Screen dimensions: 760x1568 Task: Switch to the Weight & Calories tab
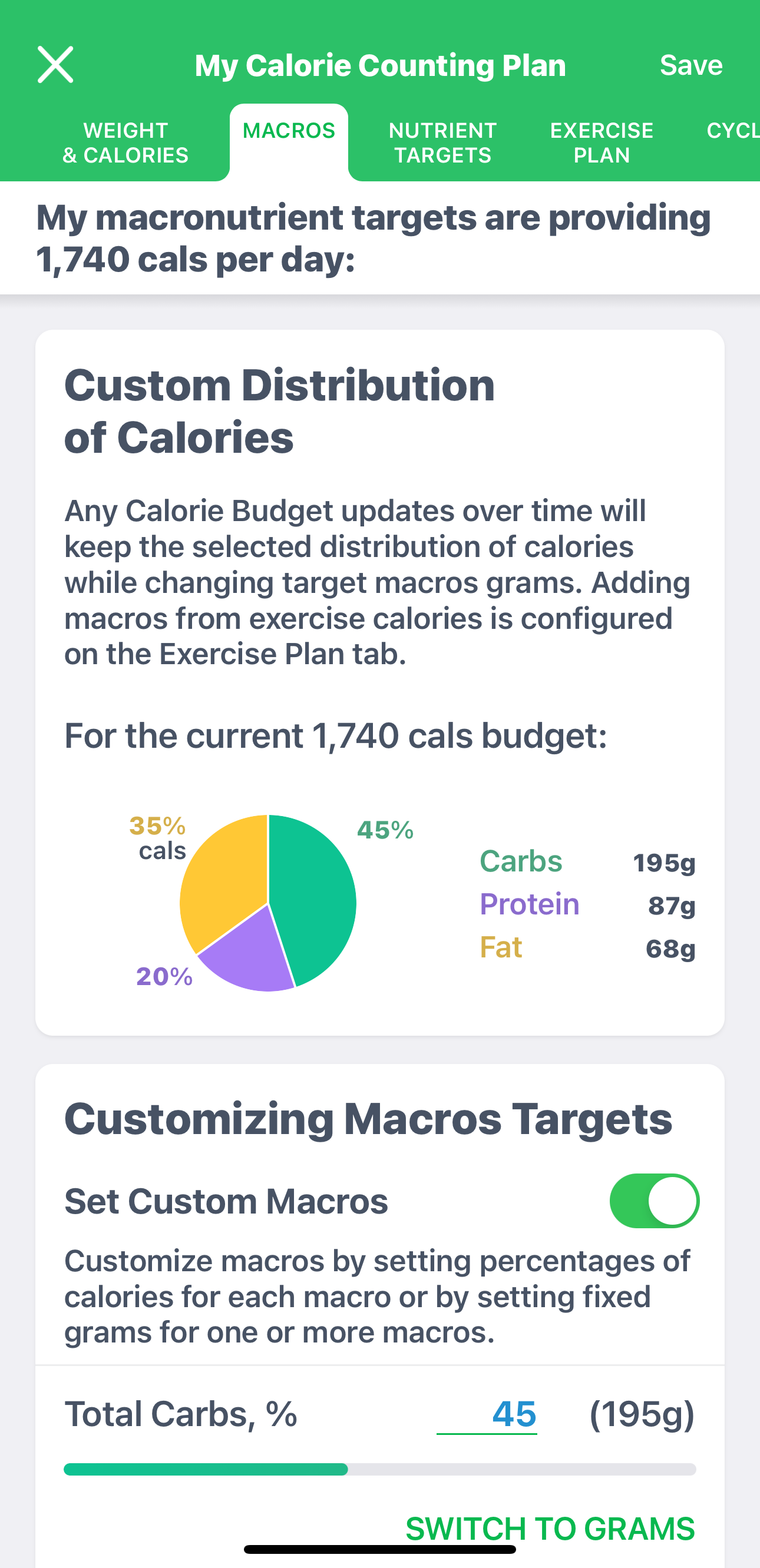pos(125,143)
